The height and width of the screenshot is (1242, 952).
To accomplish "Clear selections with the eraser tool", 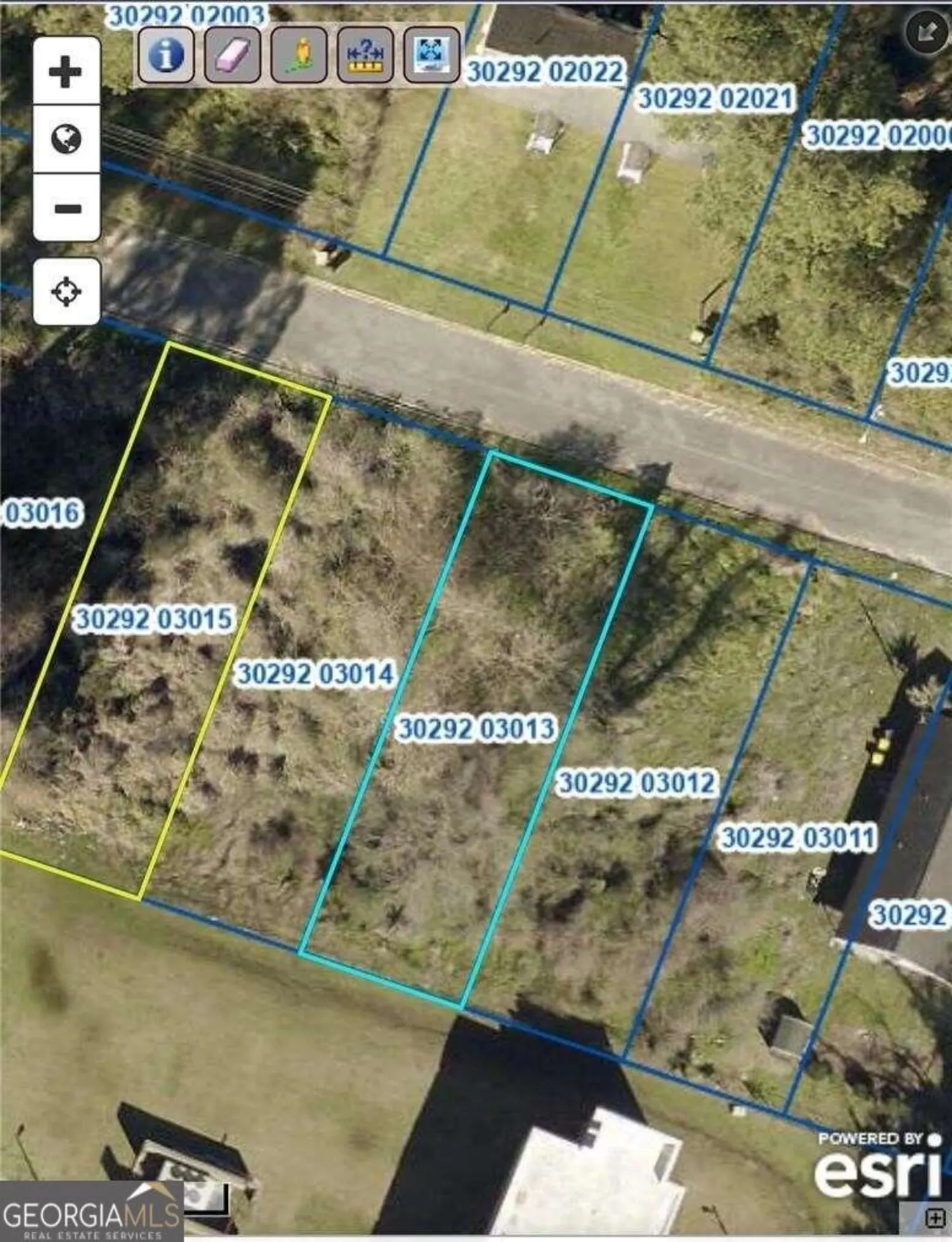I will pos(233,55).
